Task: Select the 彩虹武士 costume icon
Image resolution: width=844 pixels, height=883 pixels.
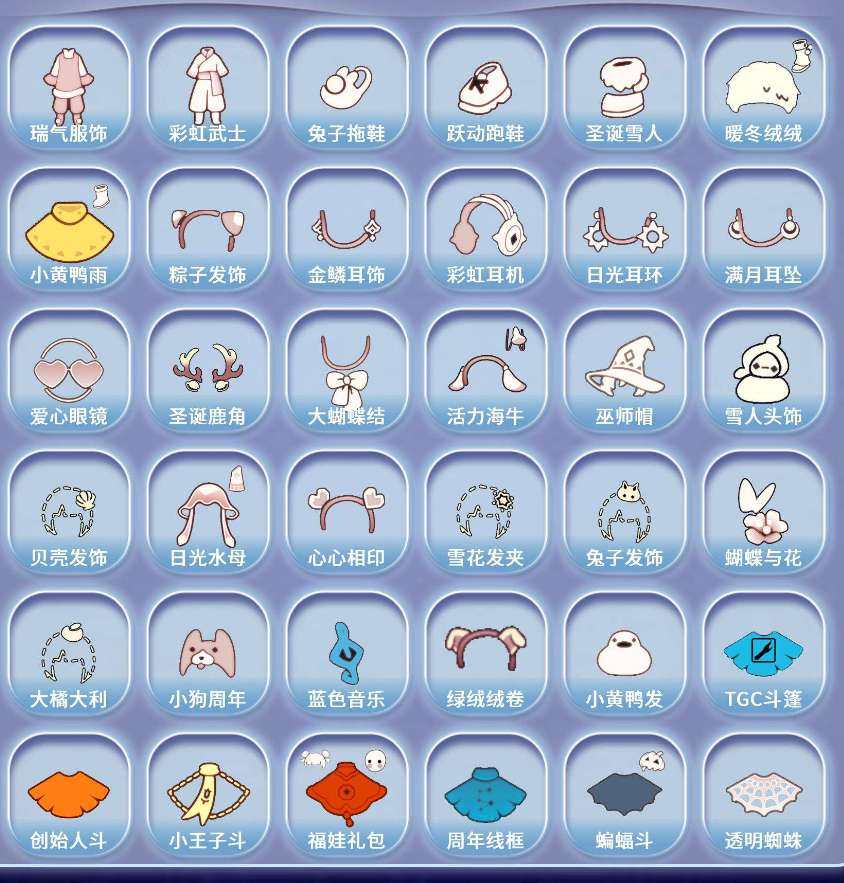Action: point(206,85)
